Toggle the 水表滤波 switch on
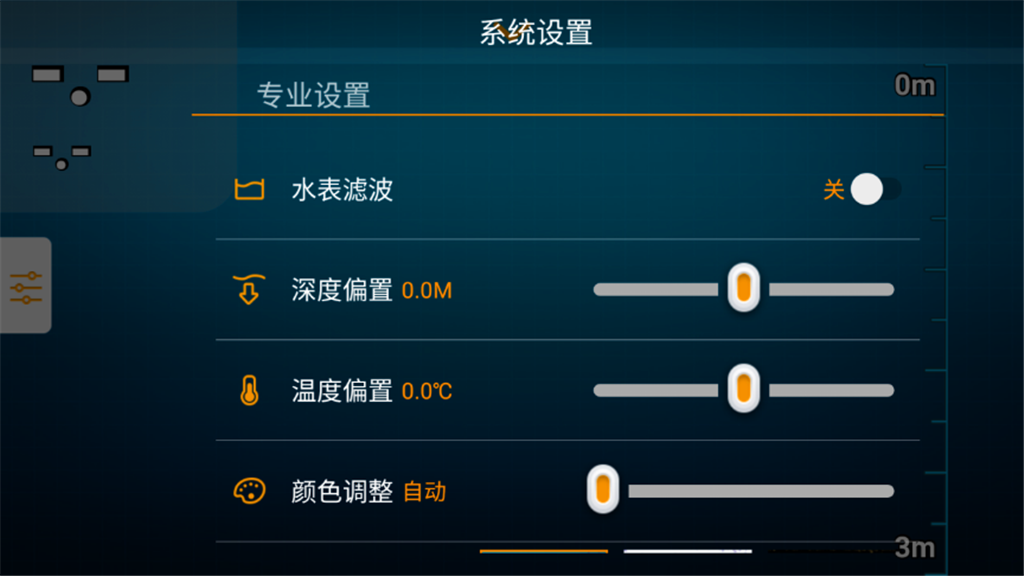The height and width of the screenshot is (576, 1024). click(874, 189)
